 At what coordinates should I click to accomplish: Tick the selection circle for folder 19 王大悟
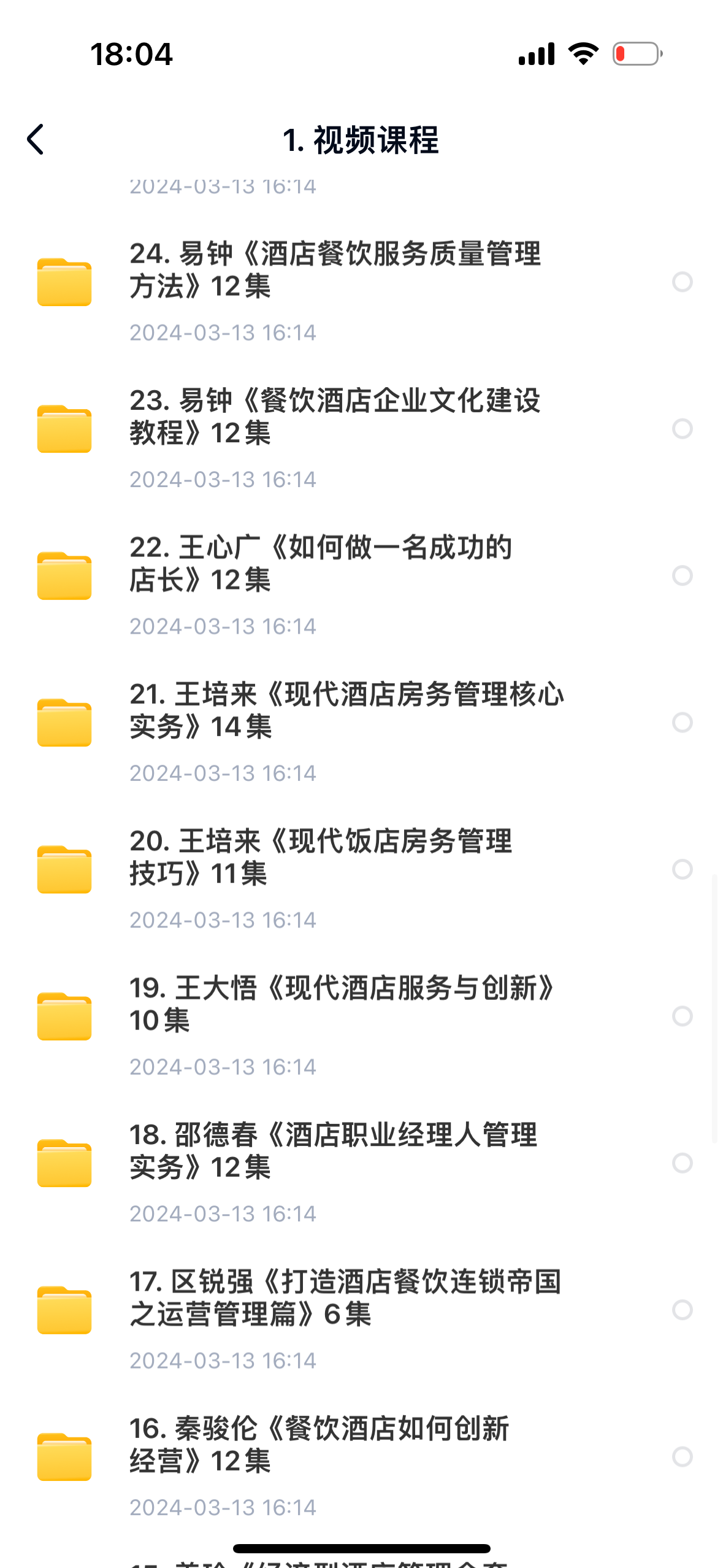coord(682,1016)
